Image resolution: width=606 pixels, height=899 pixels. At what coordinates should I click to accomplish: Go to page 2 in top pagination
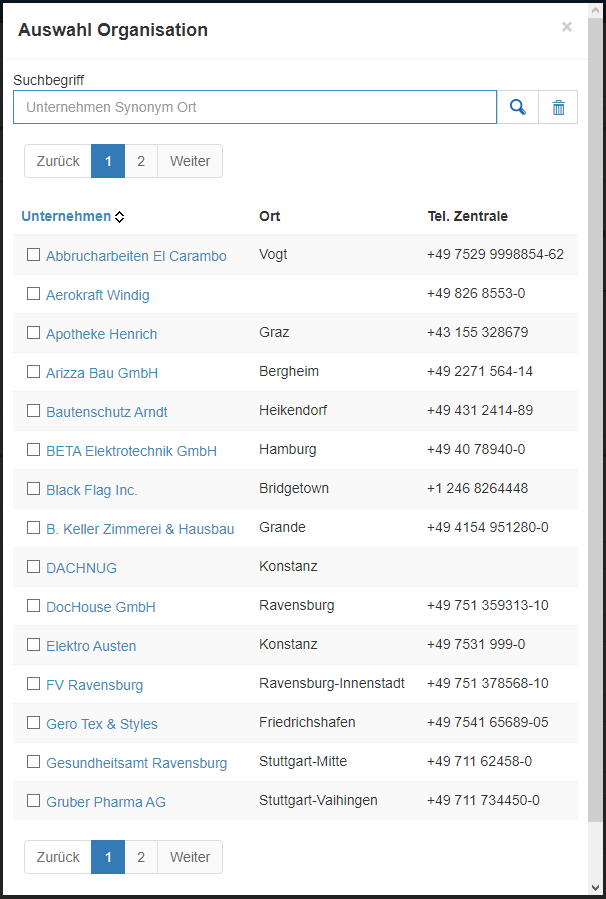141,161
